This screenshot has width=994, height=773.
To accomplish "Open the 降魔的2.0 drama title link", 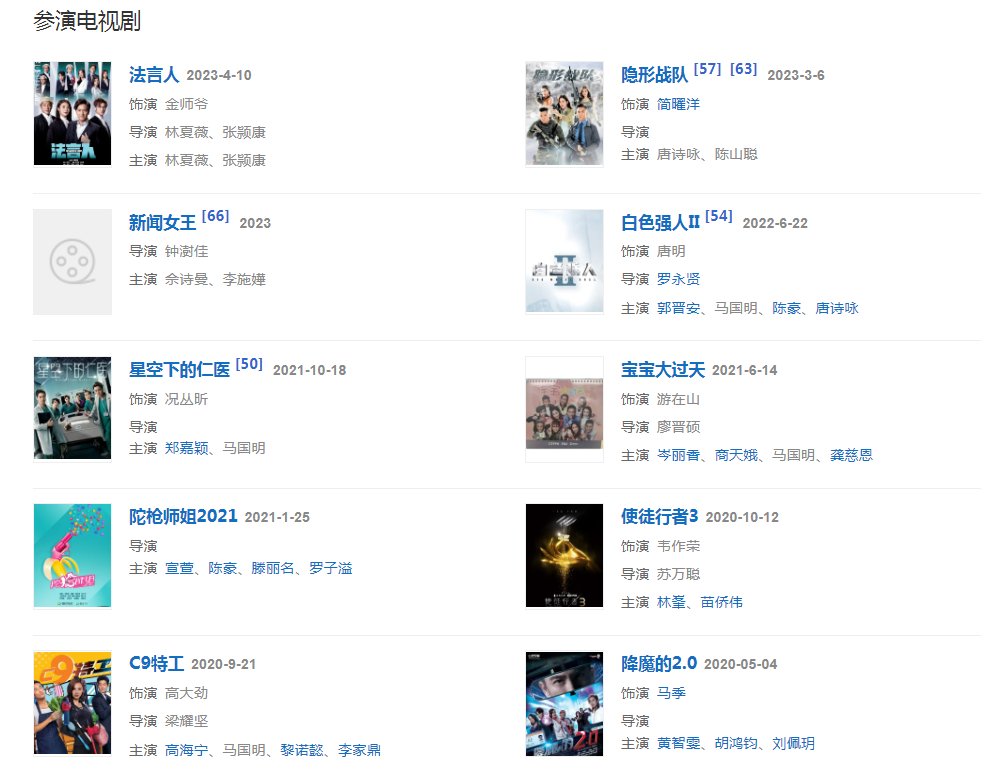I will coord(659,664).
